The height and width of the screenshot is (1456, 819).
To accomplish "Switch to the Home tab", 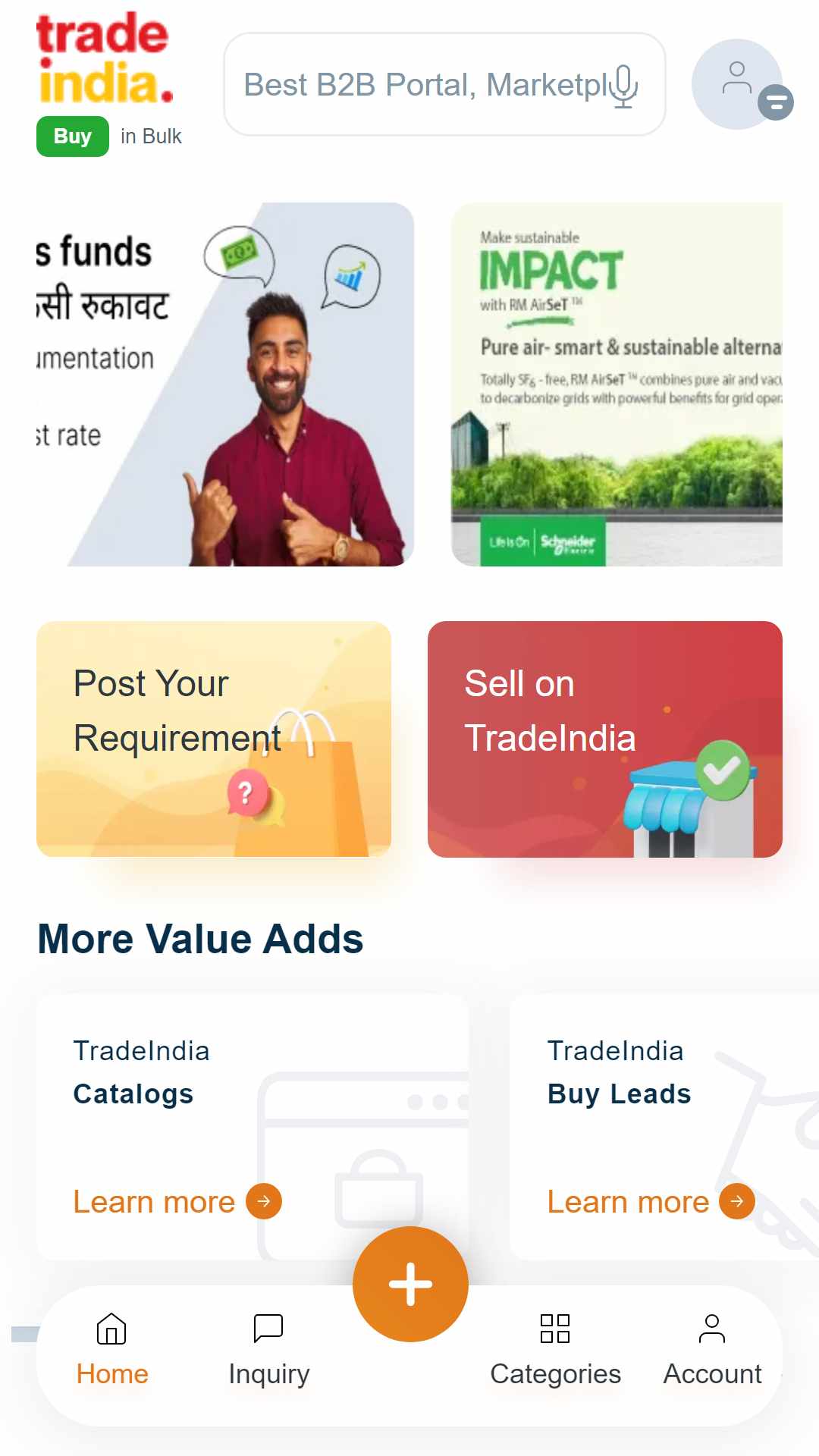I will coord(112,1351).
